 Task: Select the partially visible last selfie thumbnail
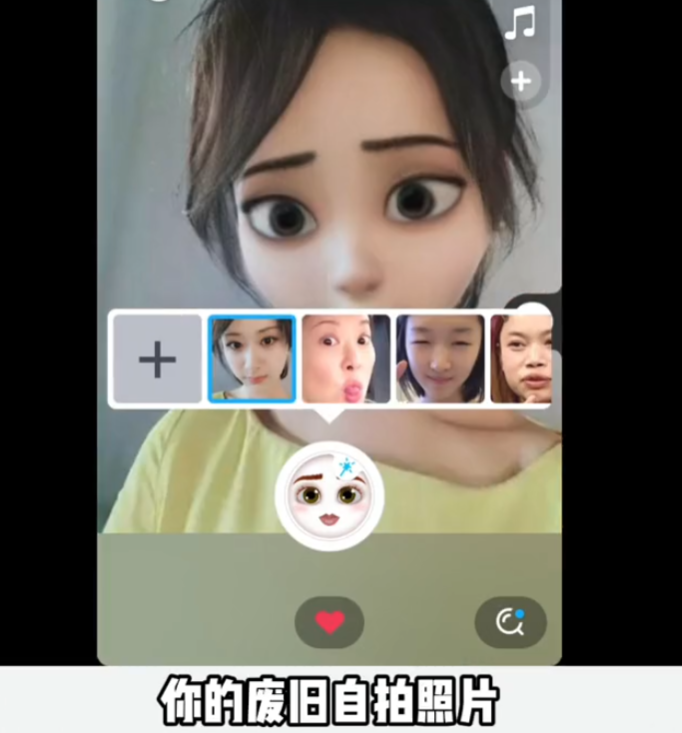(521, 359)
